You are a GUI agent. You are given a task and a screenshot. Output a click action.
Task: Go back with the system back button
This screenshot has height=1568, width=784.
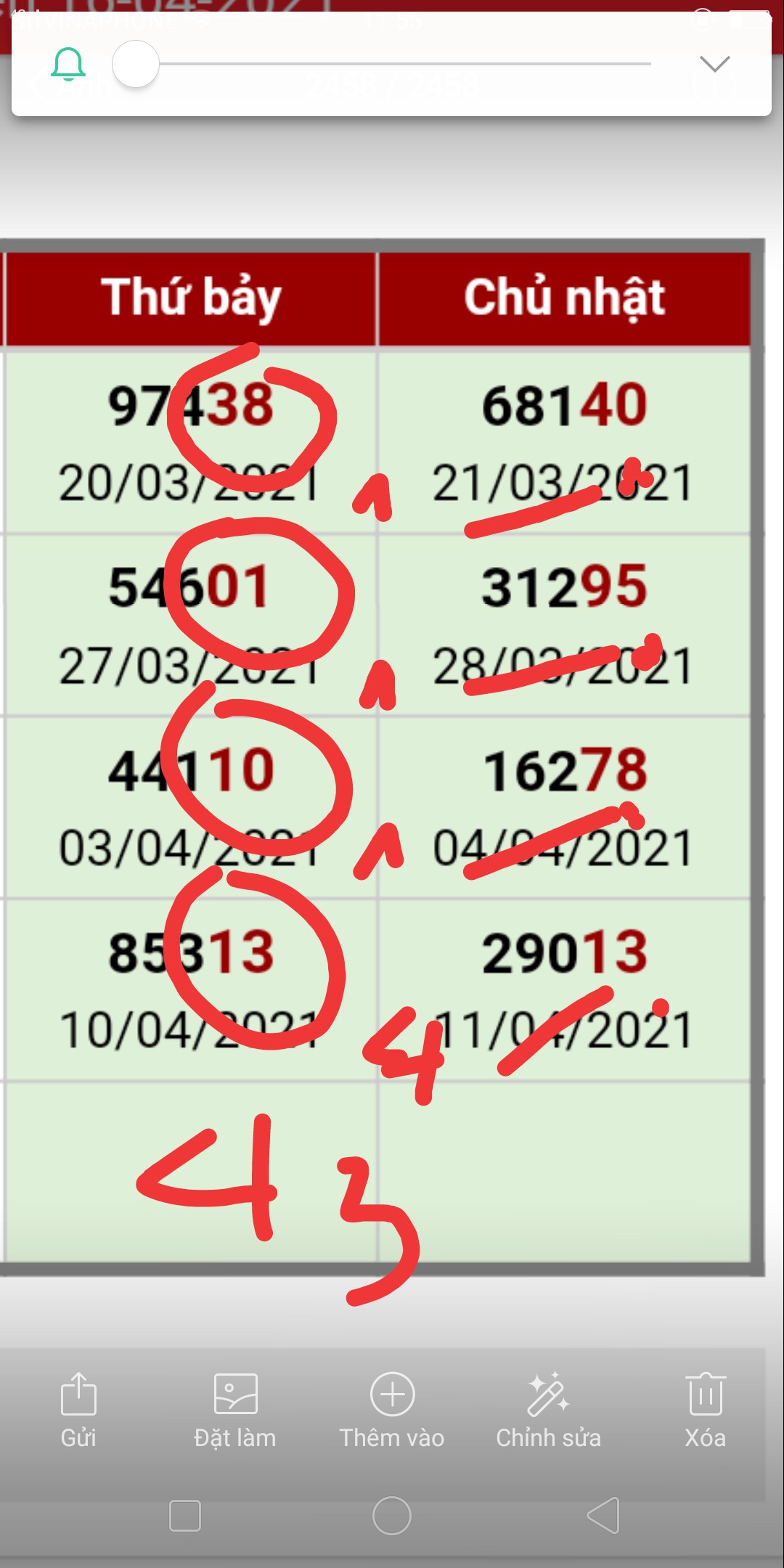click(603, 1515)
